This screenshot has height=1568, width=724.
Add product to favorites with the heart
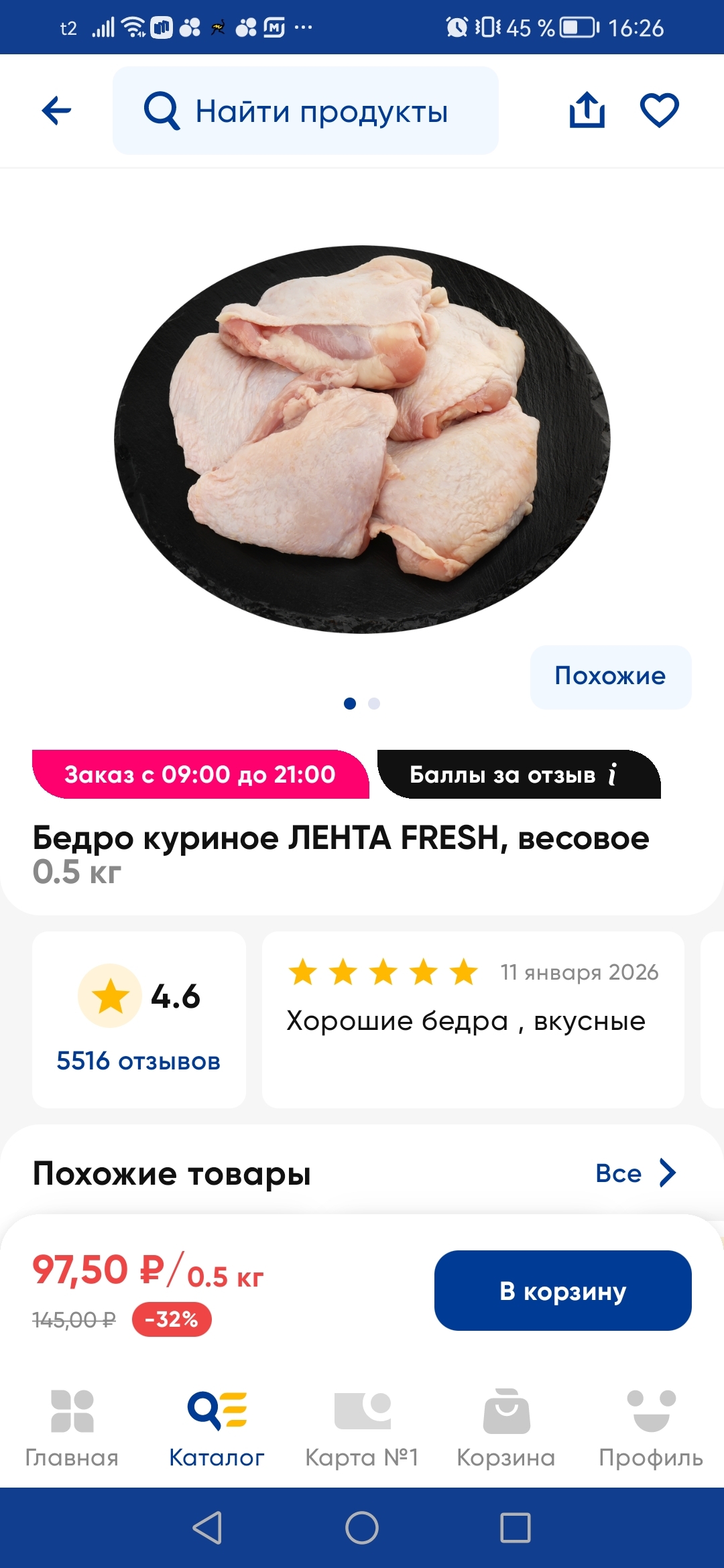tap(660, 110)
